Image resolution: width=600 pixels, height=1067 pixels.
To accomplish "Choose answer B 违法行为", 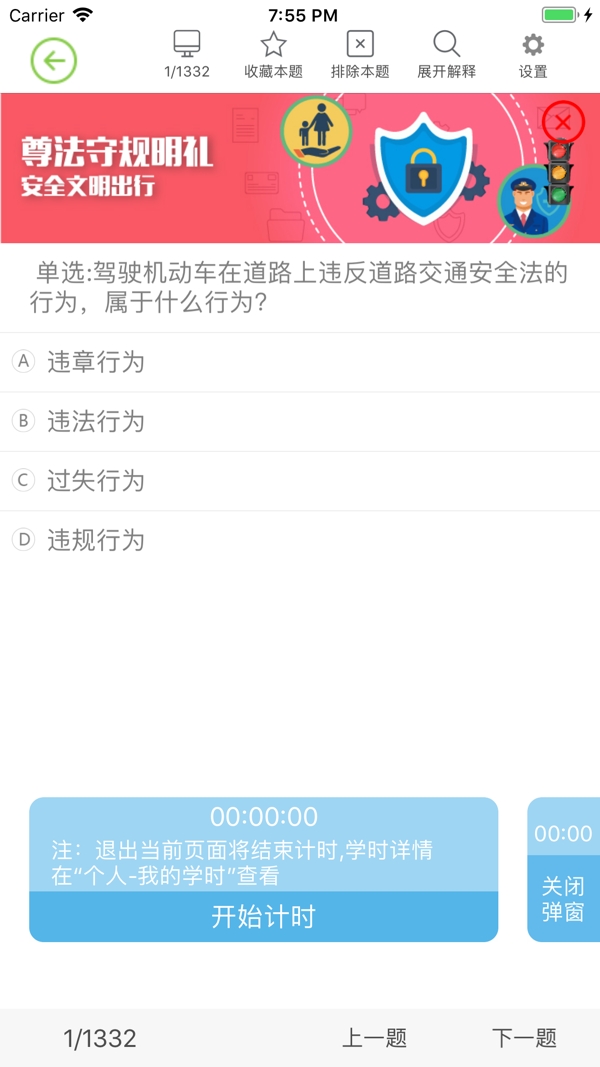I will [x=96, y=422].
